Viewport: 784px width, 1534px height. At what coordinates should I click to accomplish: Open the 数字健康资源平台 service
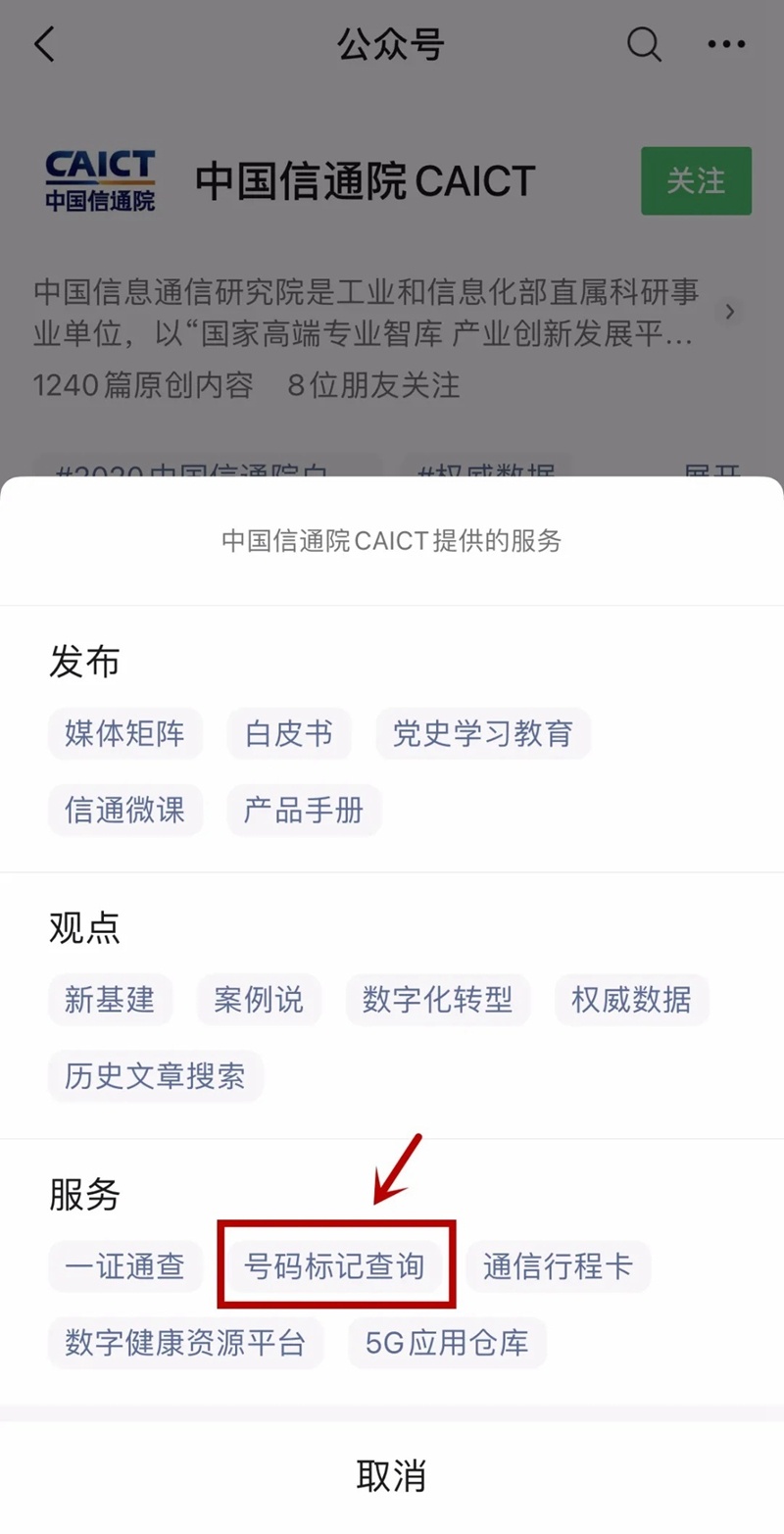[x=185, y=1343]
